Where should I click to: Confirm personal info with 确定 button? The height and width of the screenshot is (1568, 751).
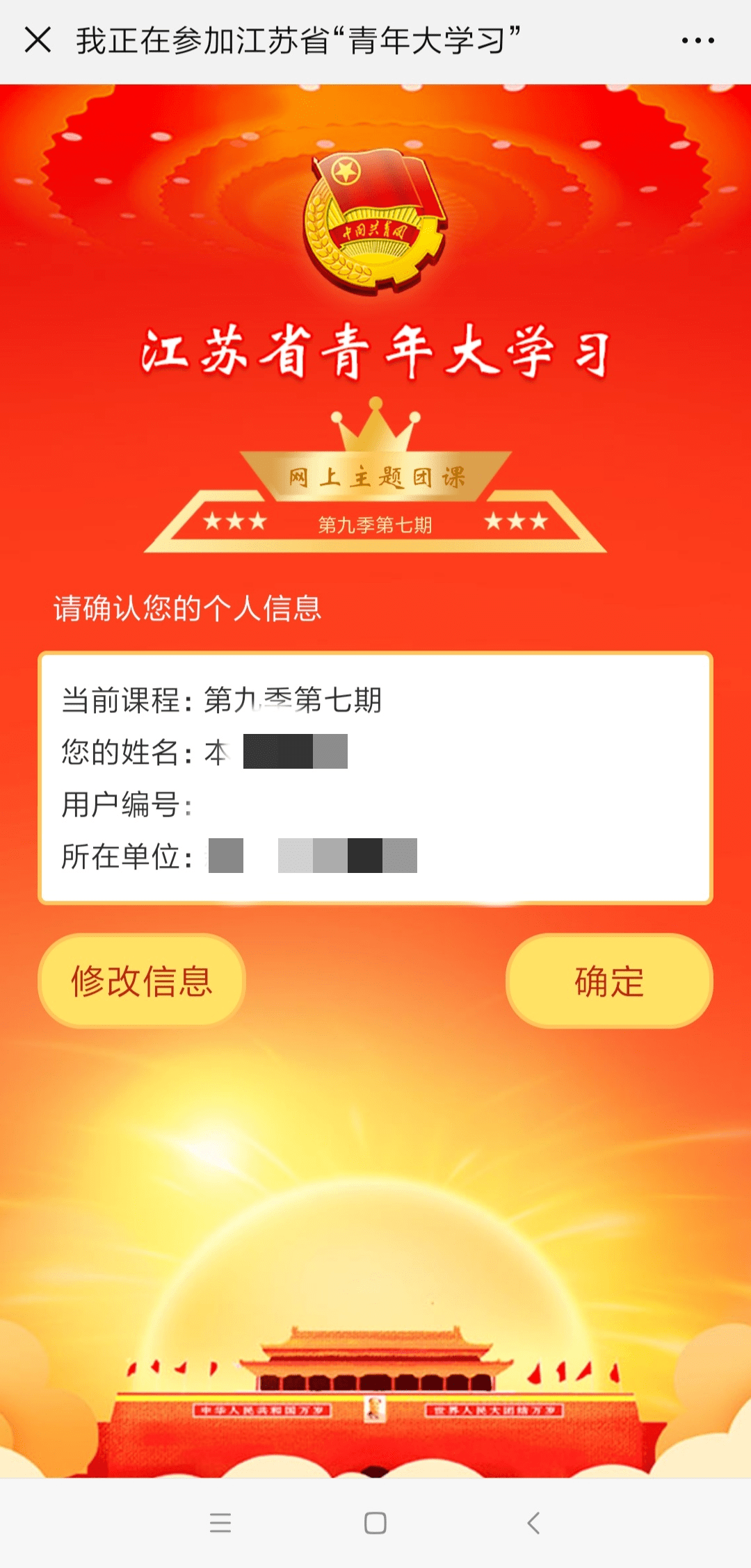(609, 981)
